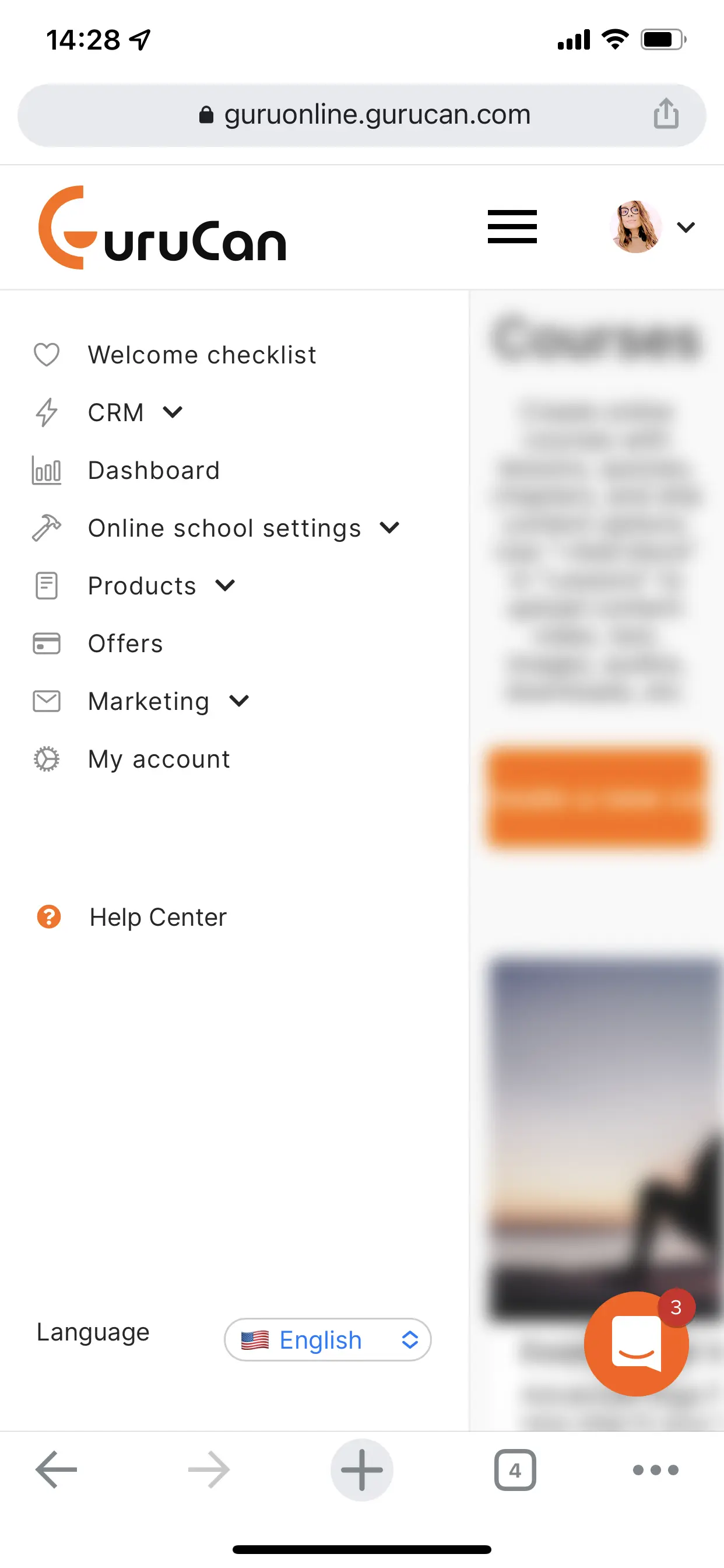
Task: Expand the Marketing menu
Action: pyautogui.click(x=168, y=701)
